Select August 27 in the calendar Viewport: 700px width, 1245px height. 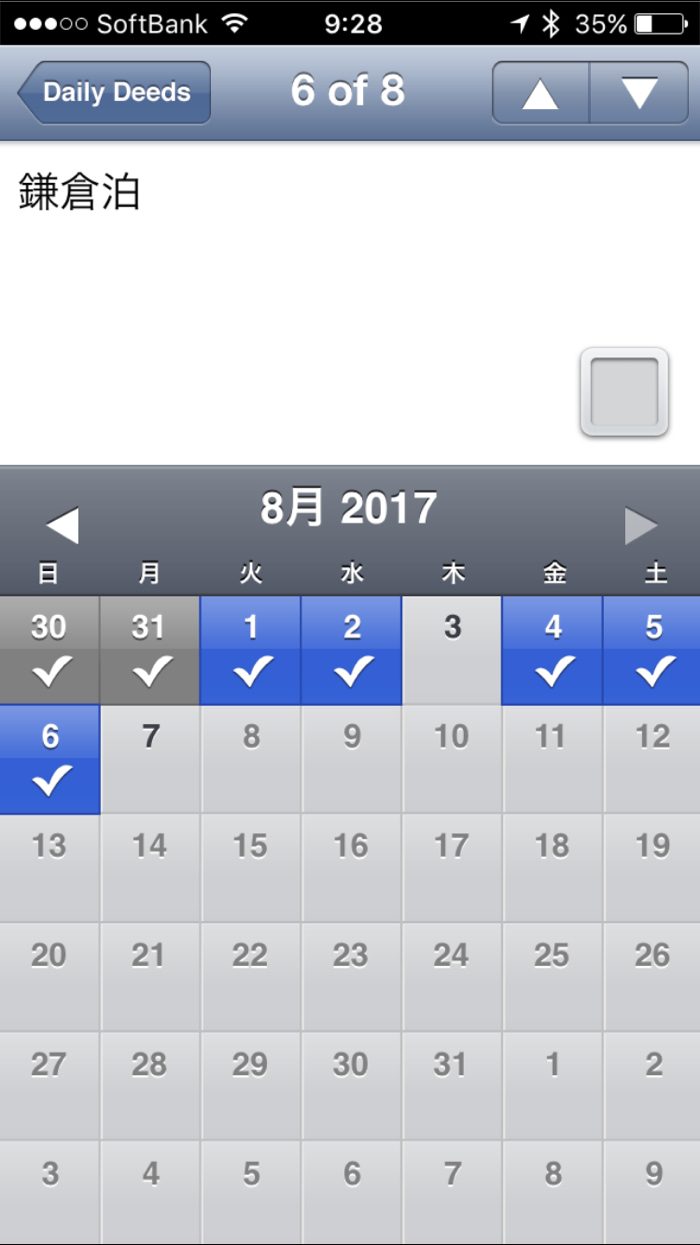coord(49,1086)
